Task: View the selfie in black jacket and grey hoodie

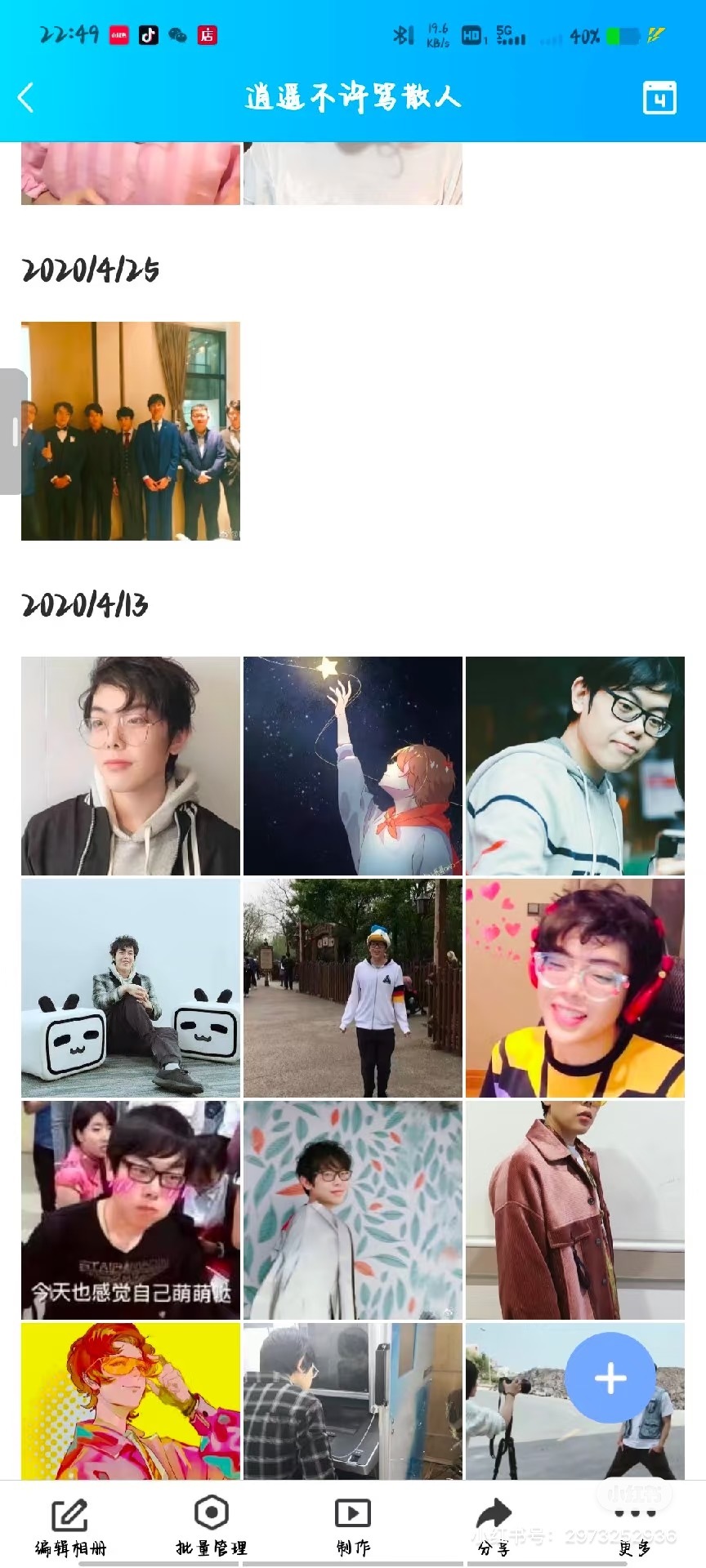Action: pyautogui.click(x=131, y=766)
